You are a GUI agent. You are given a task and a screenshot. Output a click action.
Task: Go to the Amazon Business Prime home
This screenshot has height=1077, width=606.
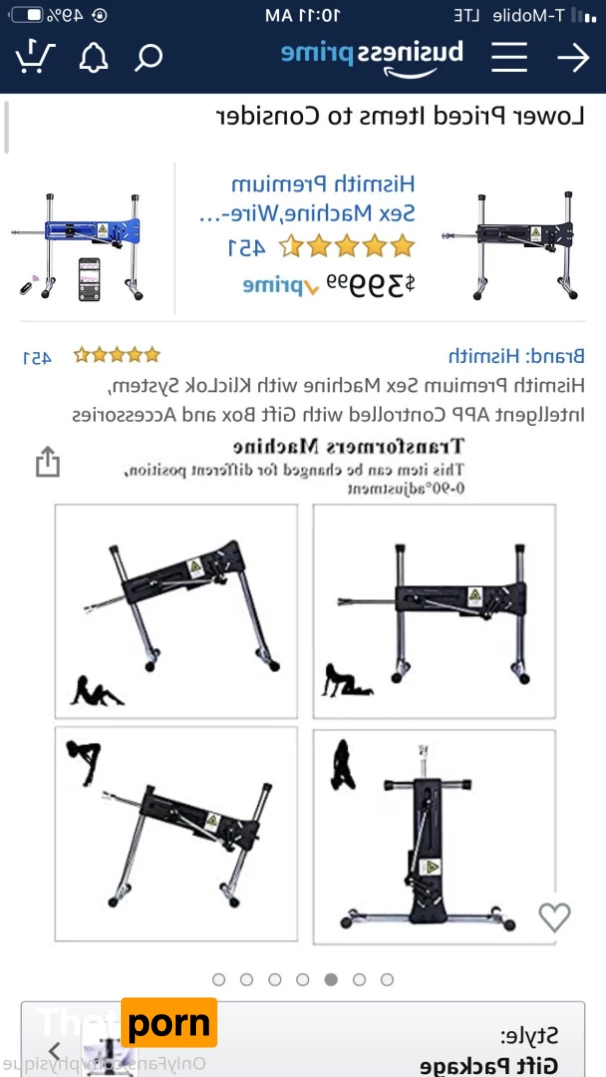coord(372,55)
